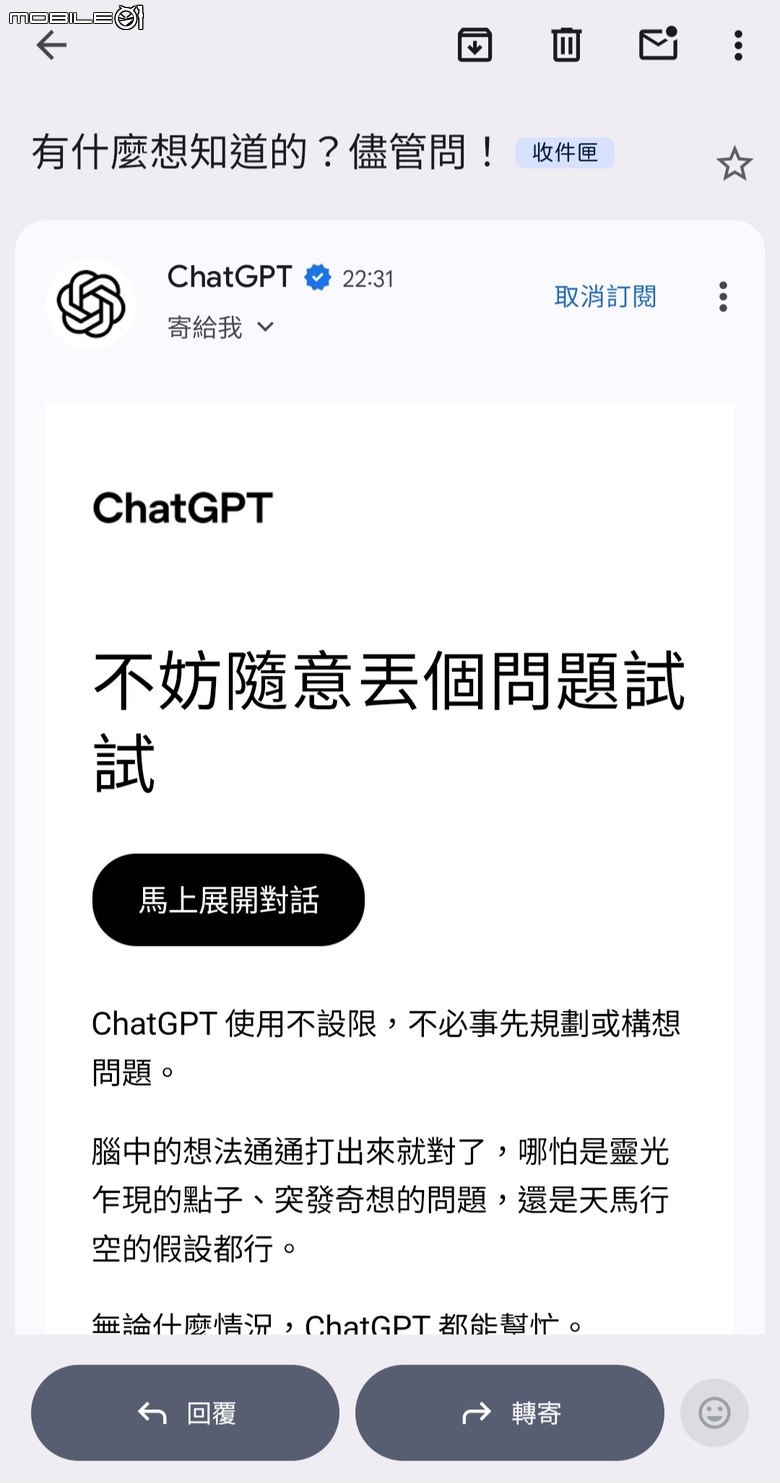This screenshot has height=1483, width=780.
Task: Go back to the inbox
Action: coord(51,45)
